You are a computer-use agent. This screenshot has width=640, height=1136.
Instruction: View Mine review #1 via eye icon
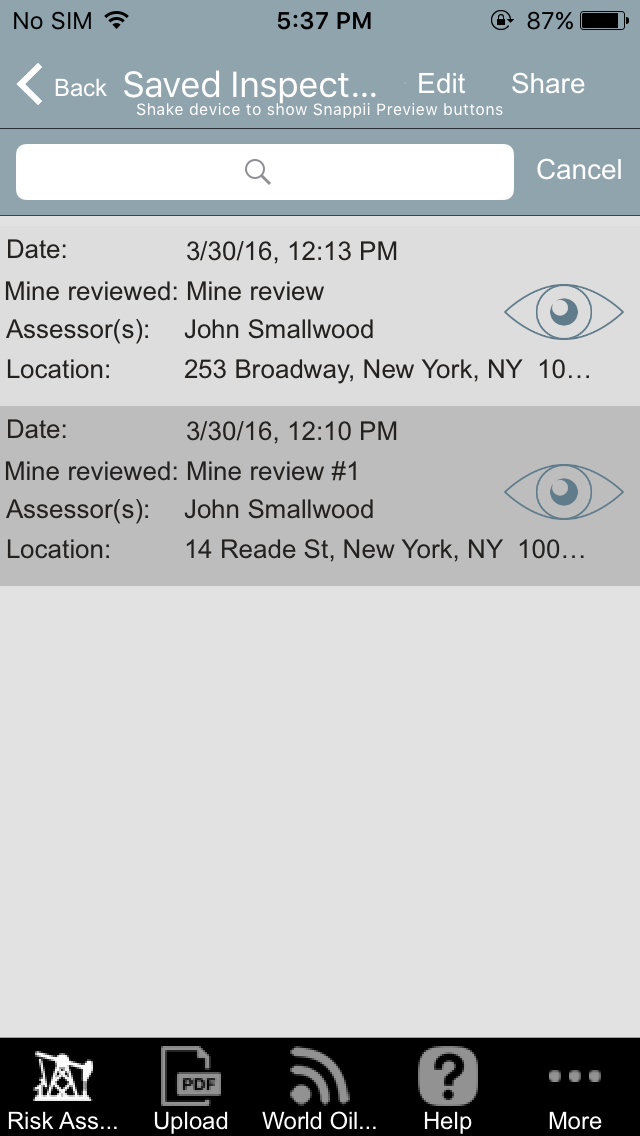(563, 491)
